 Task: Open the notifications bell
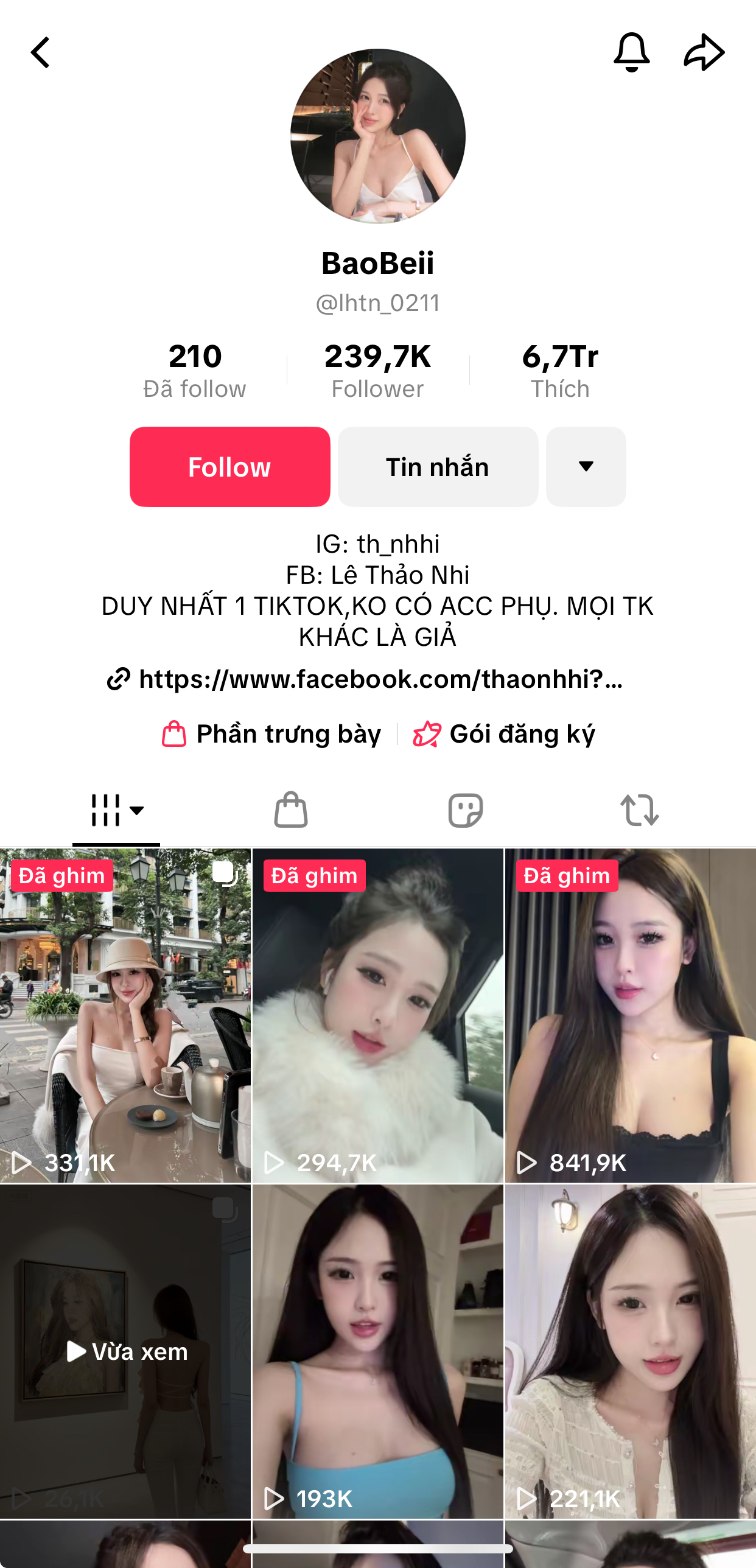tap(631, 52)
